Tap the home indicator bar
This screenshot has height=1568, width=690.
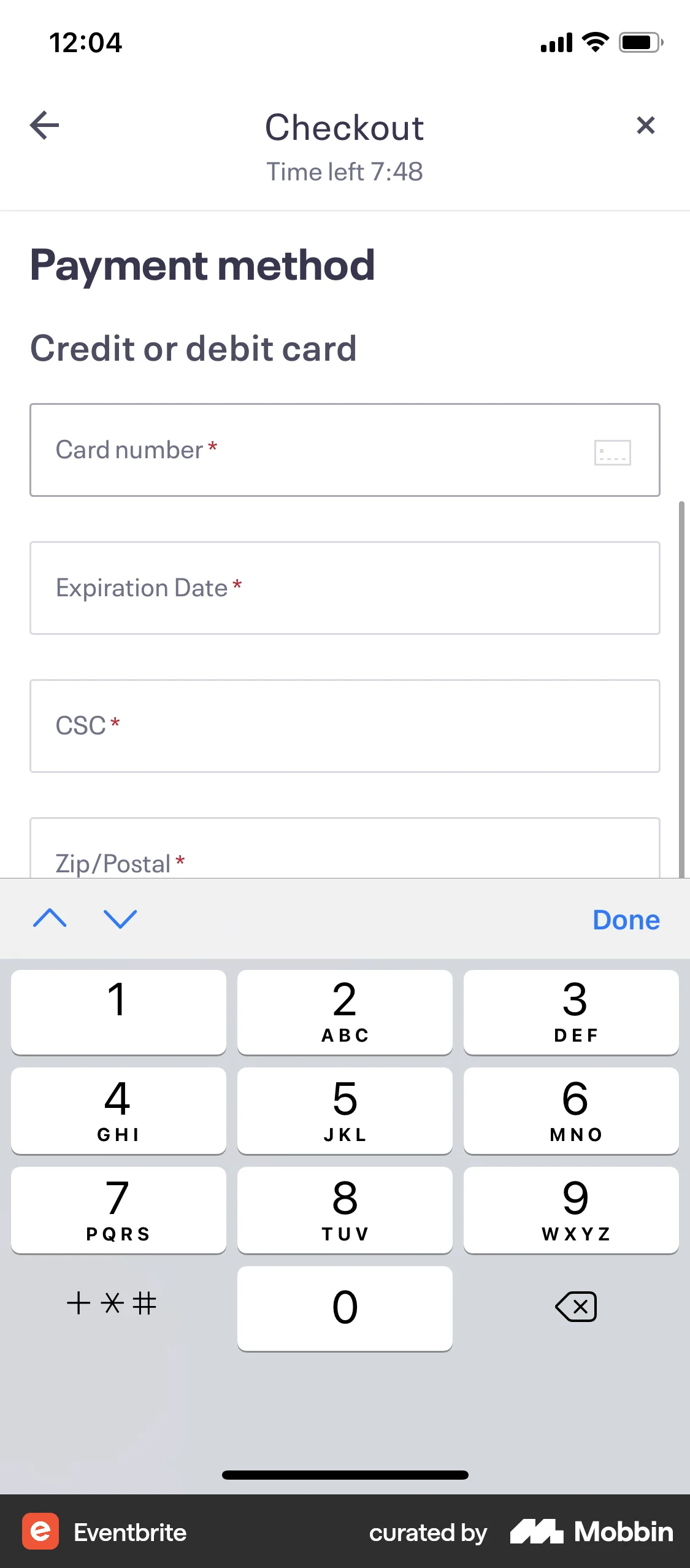click(345, 1475)
